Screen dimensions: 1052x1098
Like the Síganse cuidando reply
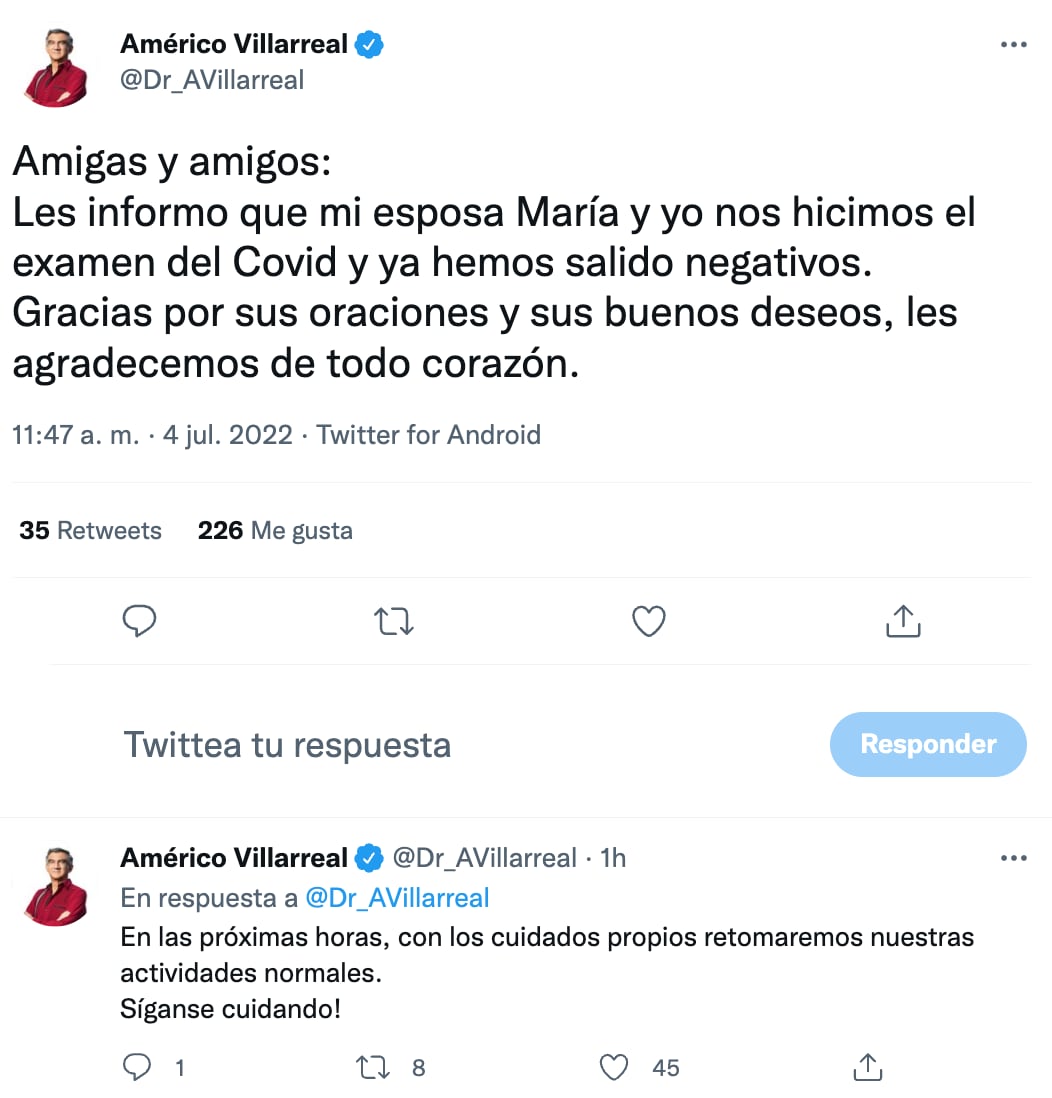614,1068
